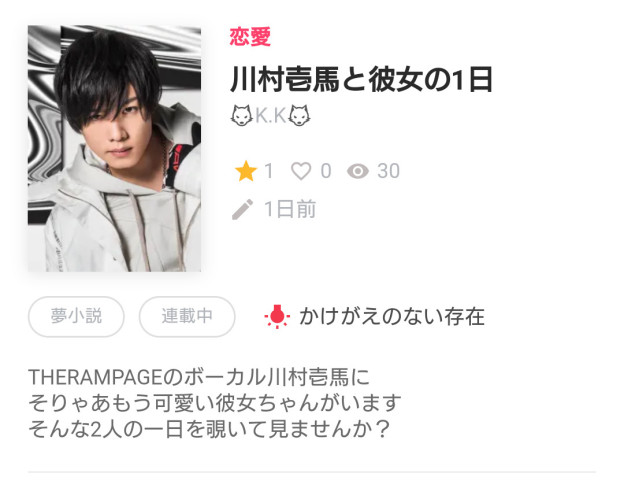Viewport: 624px width, 492px height.
Task: Select the 連載中 status chip
Action: tap(186, 317)
